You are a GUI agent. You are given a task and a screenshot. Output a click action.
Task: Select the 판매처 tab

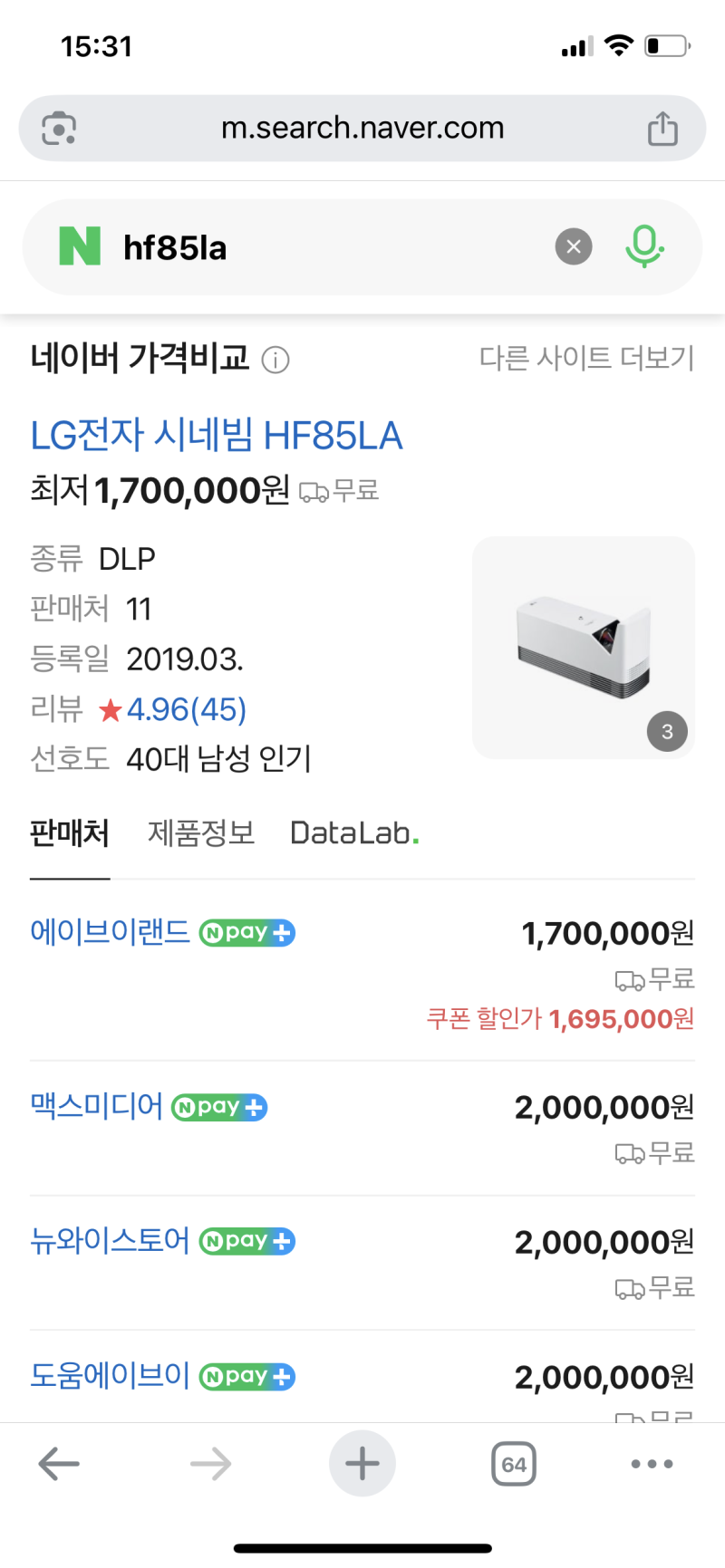pos(70,832)
